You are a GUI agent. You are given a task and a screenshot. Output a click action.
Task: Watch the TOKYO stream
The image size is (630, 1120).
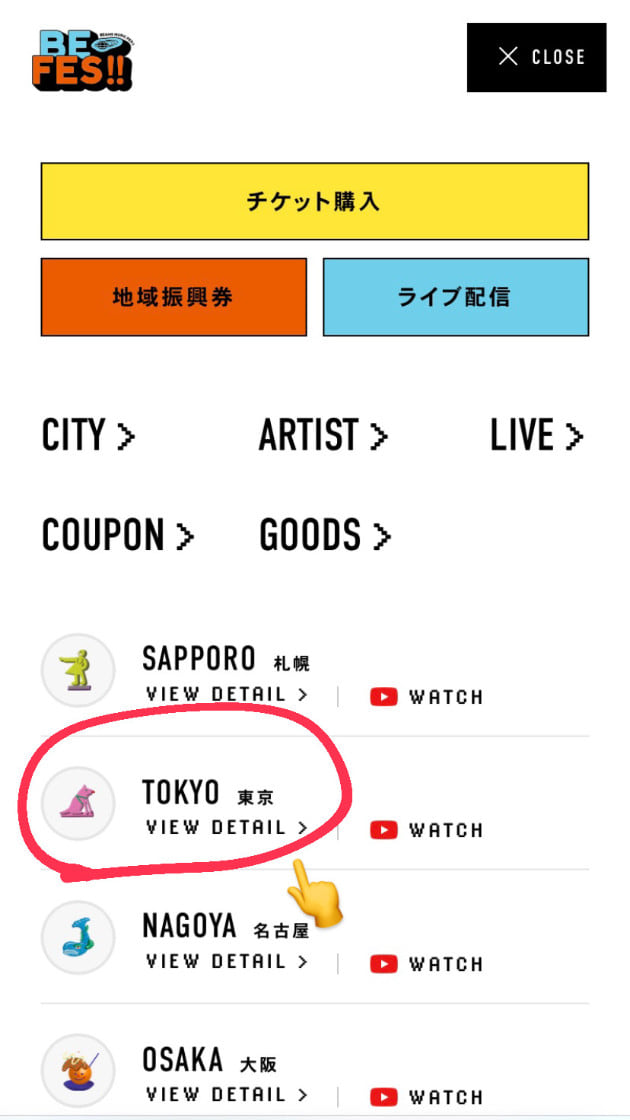(427, 830)
